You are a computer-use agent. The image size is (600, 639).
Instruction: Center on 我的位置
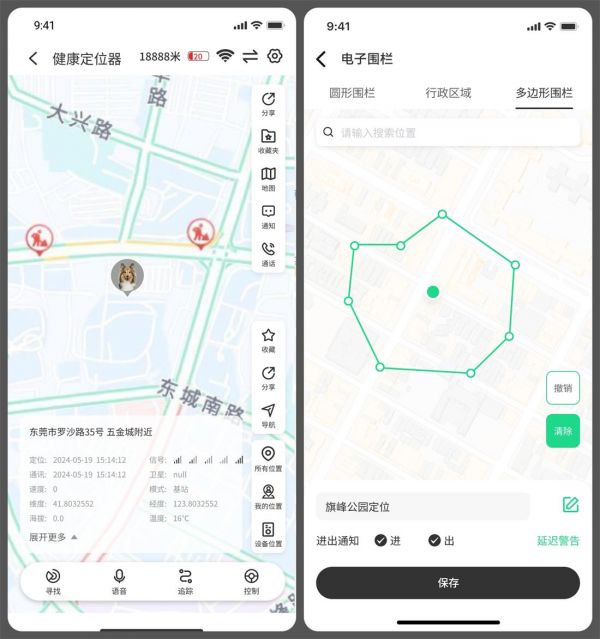(x=268, y=496)
